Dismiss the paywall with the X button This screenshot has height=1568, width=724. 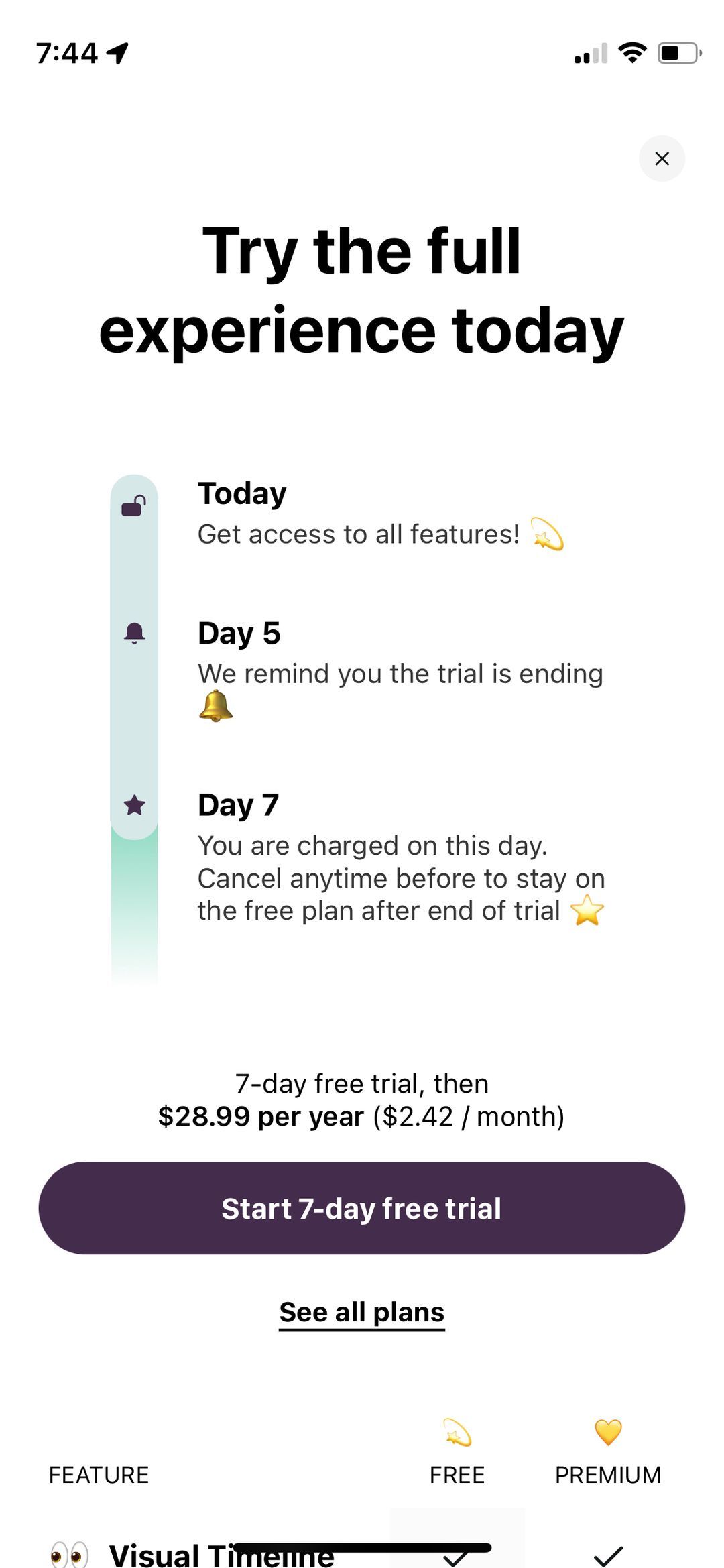[662, 158]
